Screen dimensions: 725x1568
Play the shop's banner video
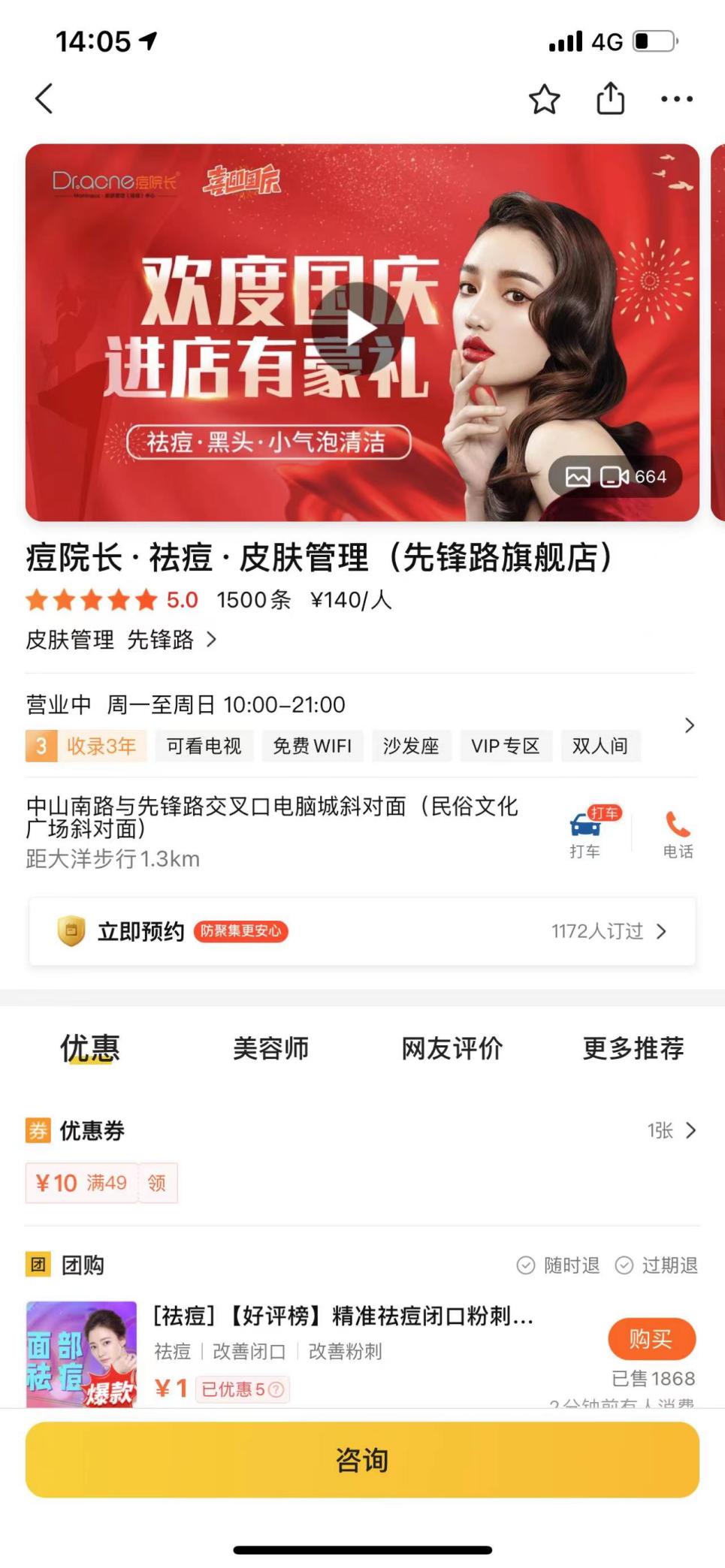point(358,329)
